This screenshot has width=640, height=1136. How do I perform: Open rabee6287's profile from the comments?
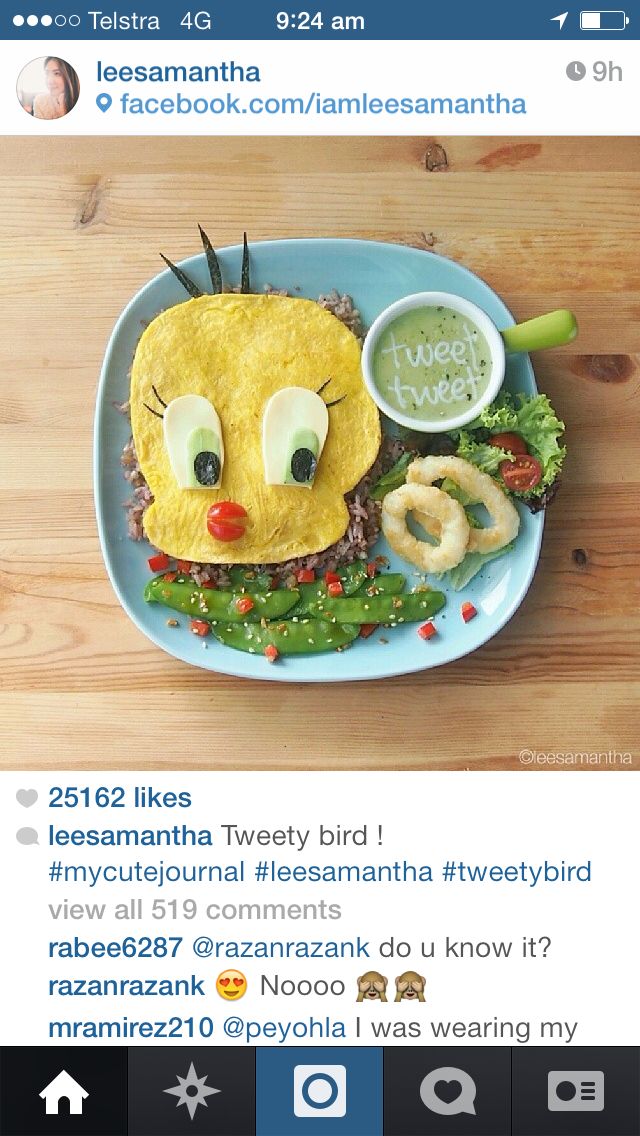click(x=115, y=947)
